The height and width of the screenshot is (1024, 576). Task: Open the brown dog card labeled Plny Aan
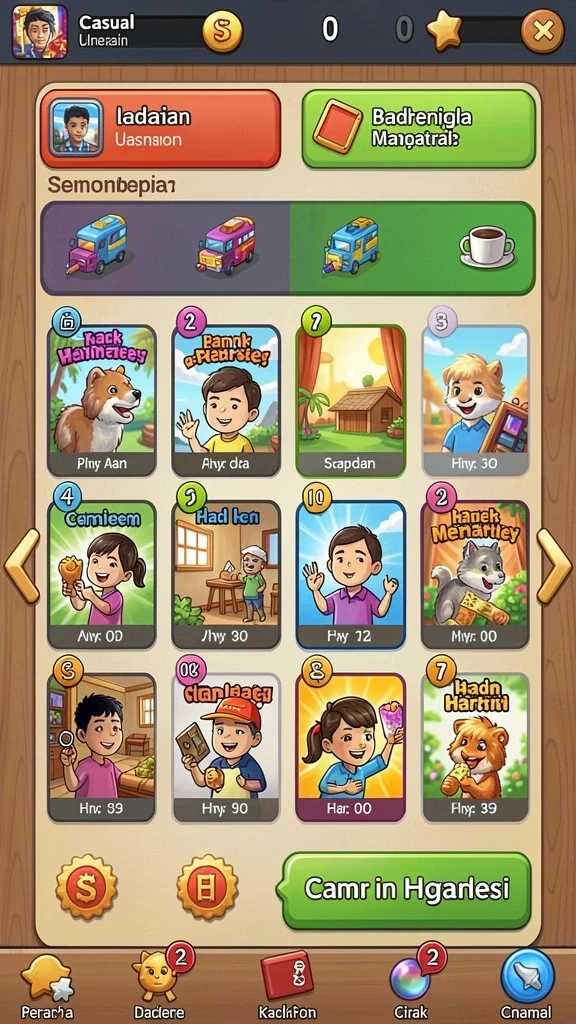[x=102, y=400]
